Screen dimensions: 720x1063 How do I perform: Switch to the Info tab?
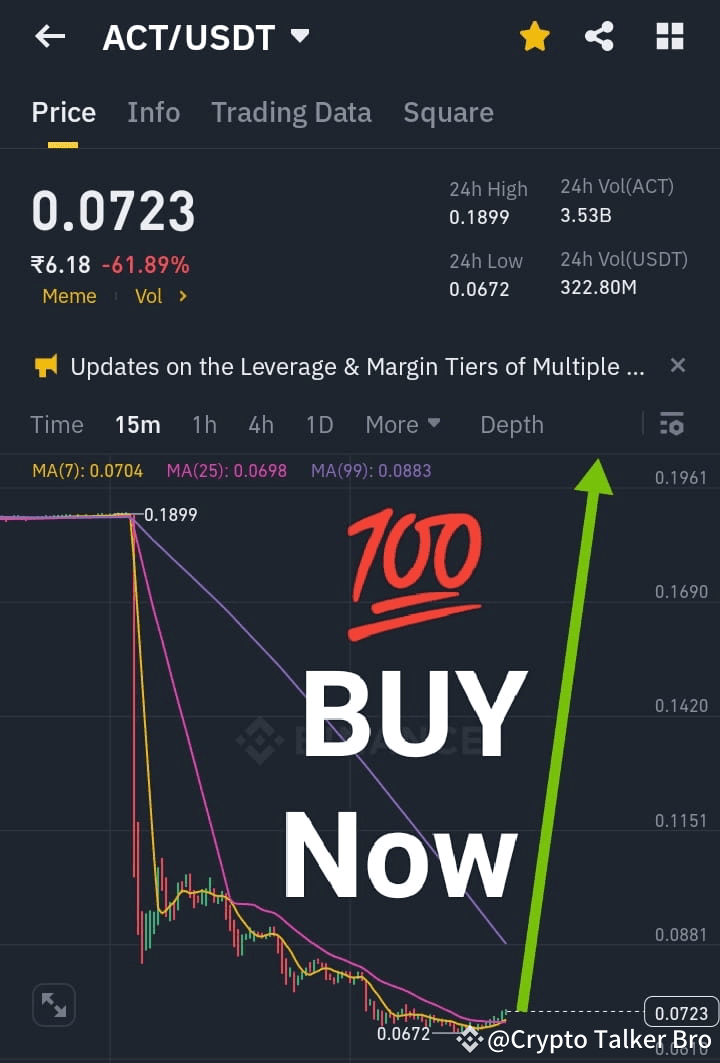(153, 112)
